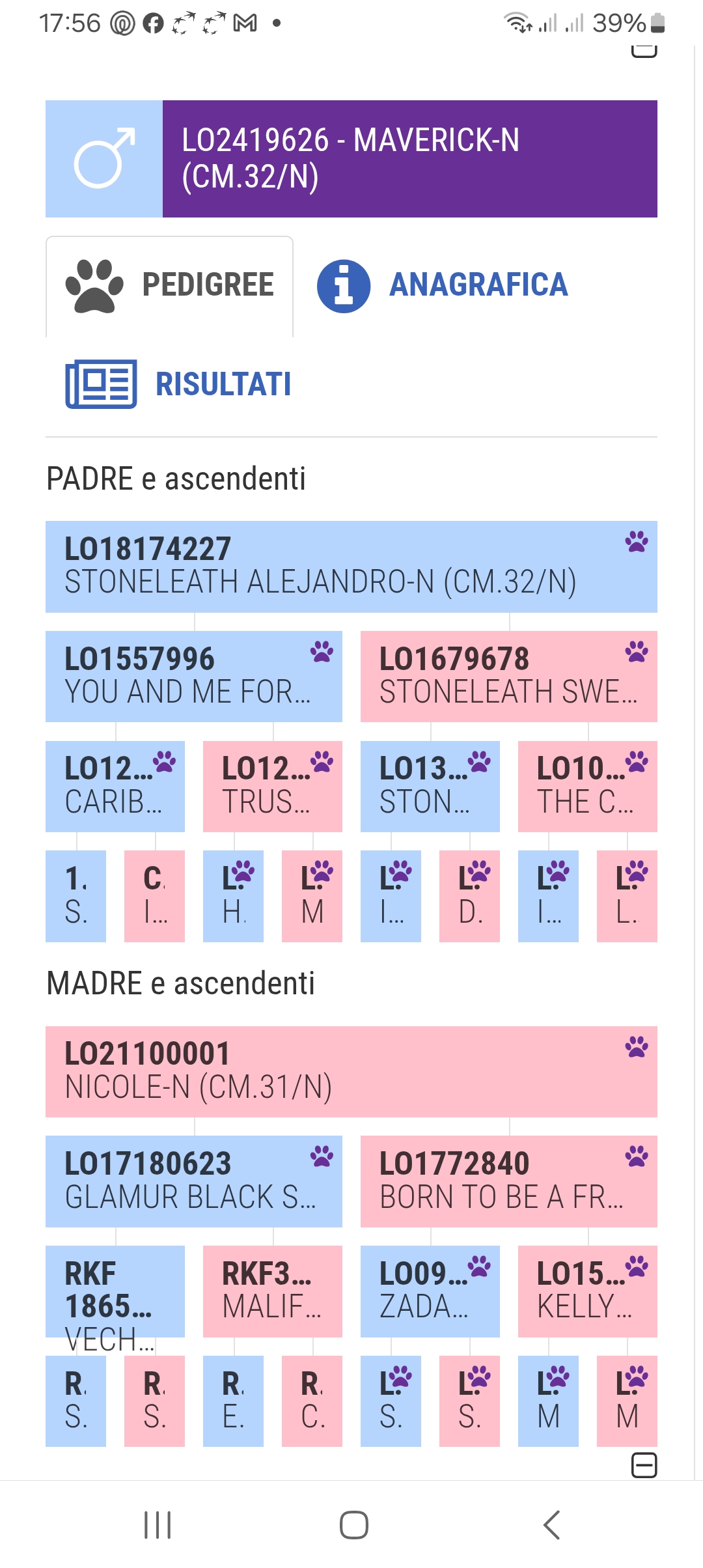Screen dimensions: 703x1568
Task: Switch to the Anagrafica tab
Action: tap(443, 285)
